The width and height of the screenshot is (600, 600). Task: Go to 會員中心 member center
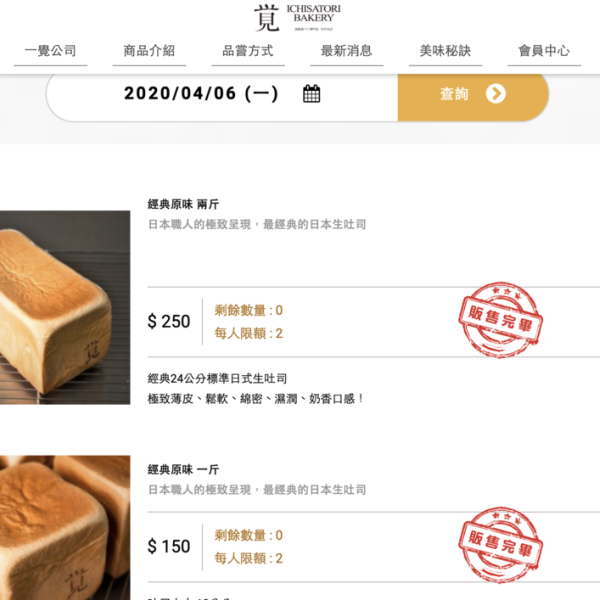tap(543, 51)
